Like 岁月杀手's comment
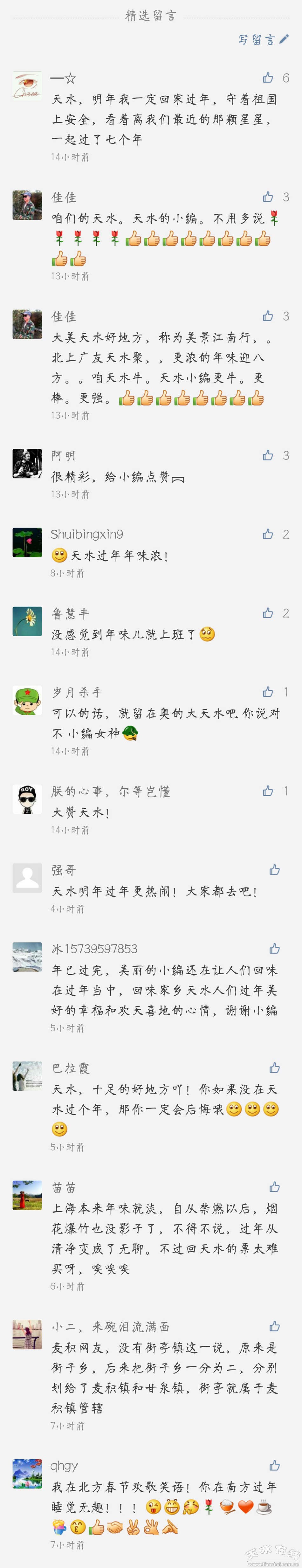 coord(268,692)
